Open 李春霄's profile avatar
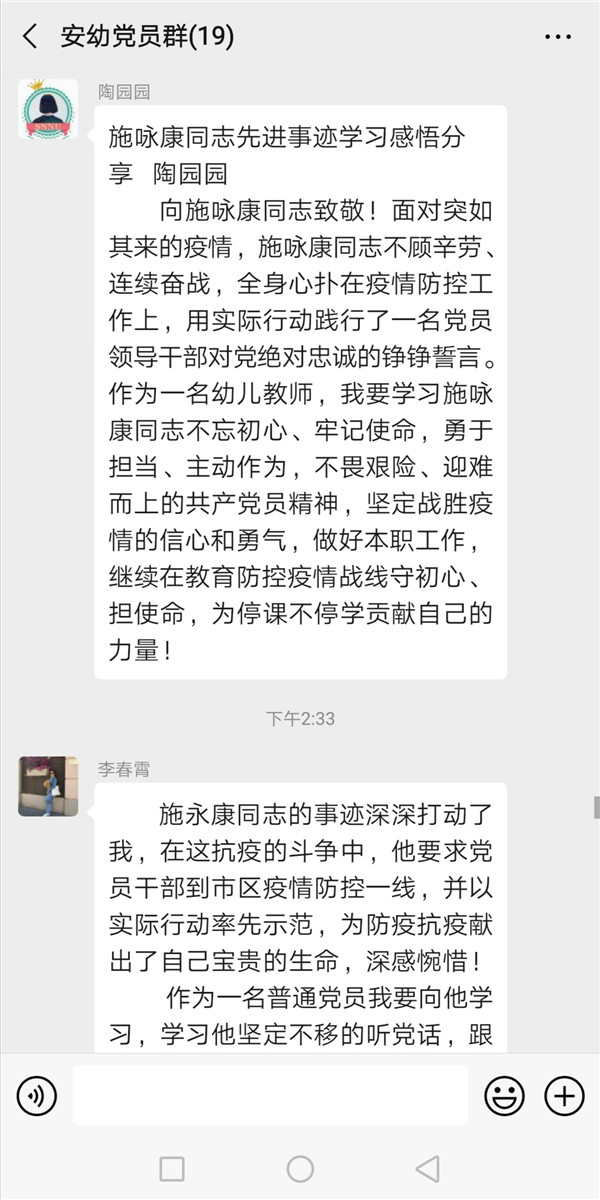600x1200 pixels. [48, 786]
